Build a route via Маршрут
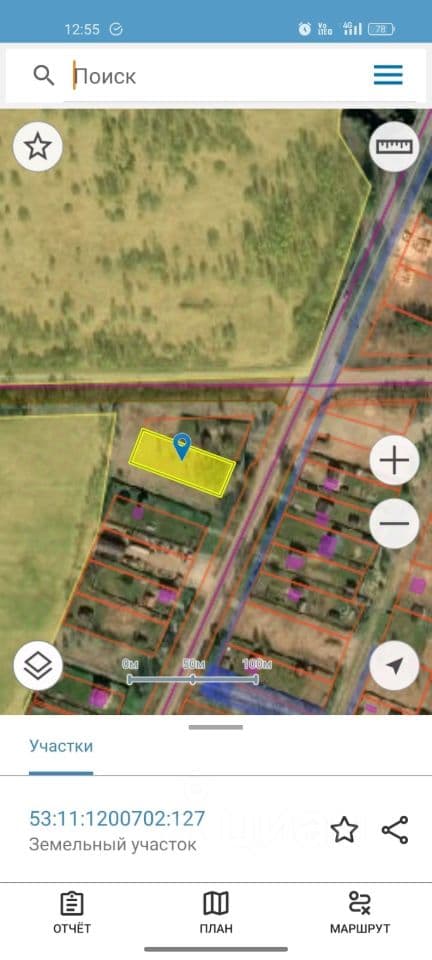 360,913
